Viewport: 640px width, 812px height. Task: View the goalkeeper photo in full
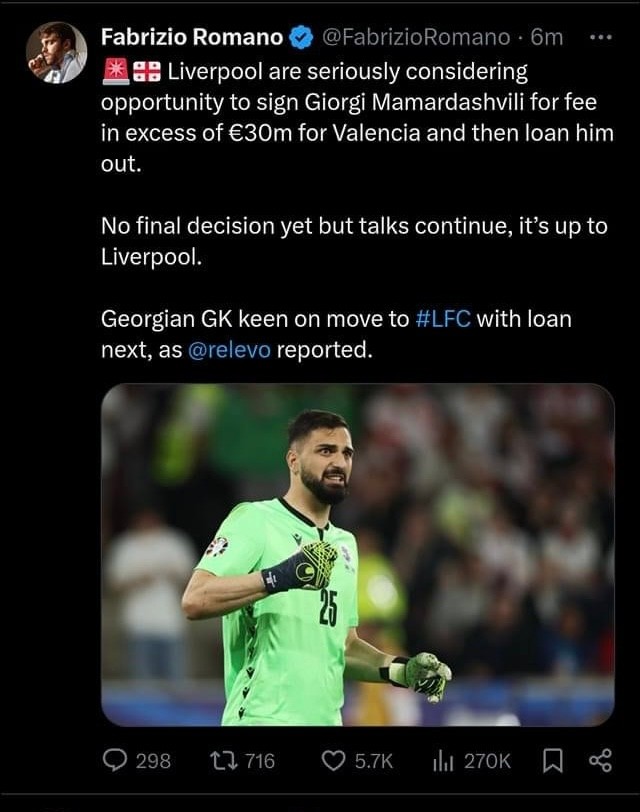358,555
